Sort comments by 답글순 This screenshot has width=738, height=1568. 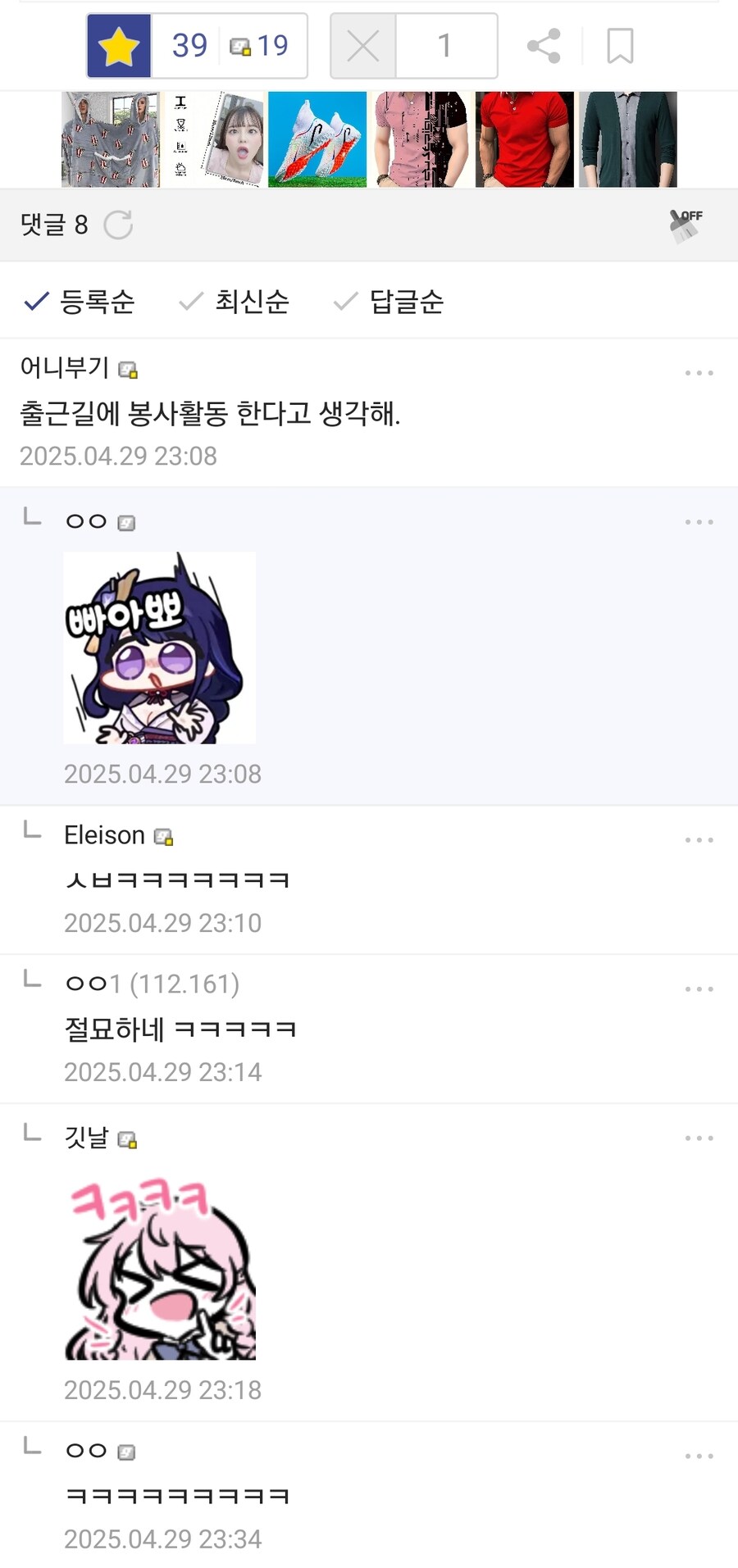pos(389,302)
